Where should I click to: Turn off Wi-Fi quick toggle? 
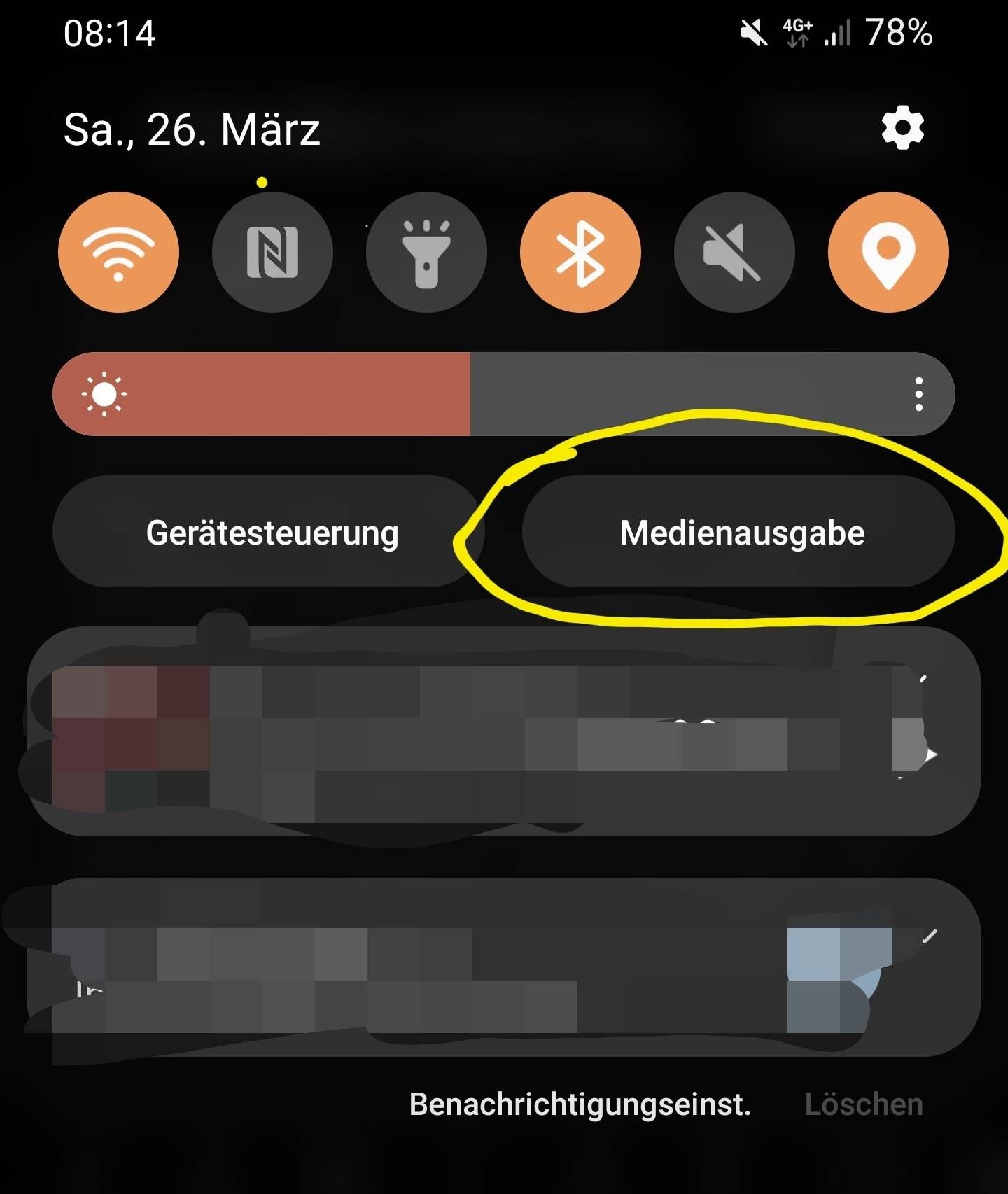(x=119, y=252)
